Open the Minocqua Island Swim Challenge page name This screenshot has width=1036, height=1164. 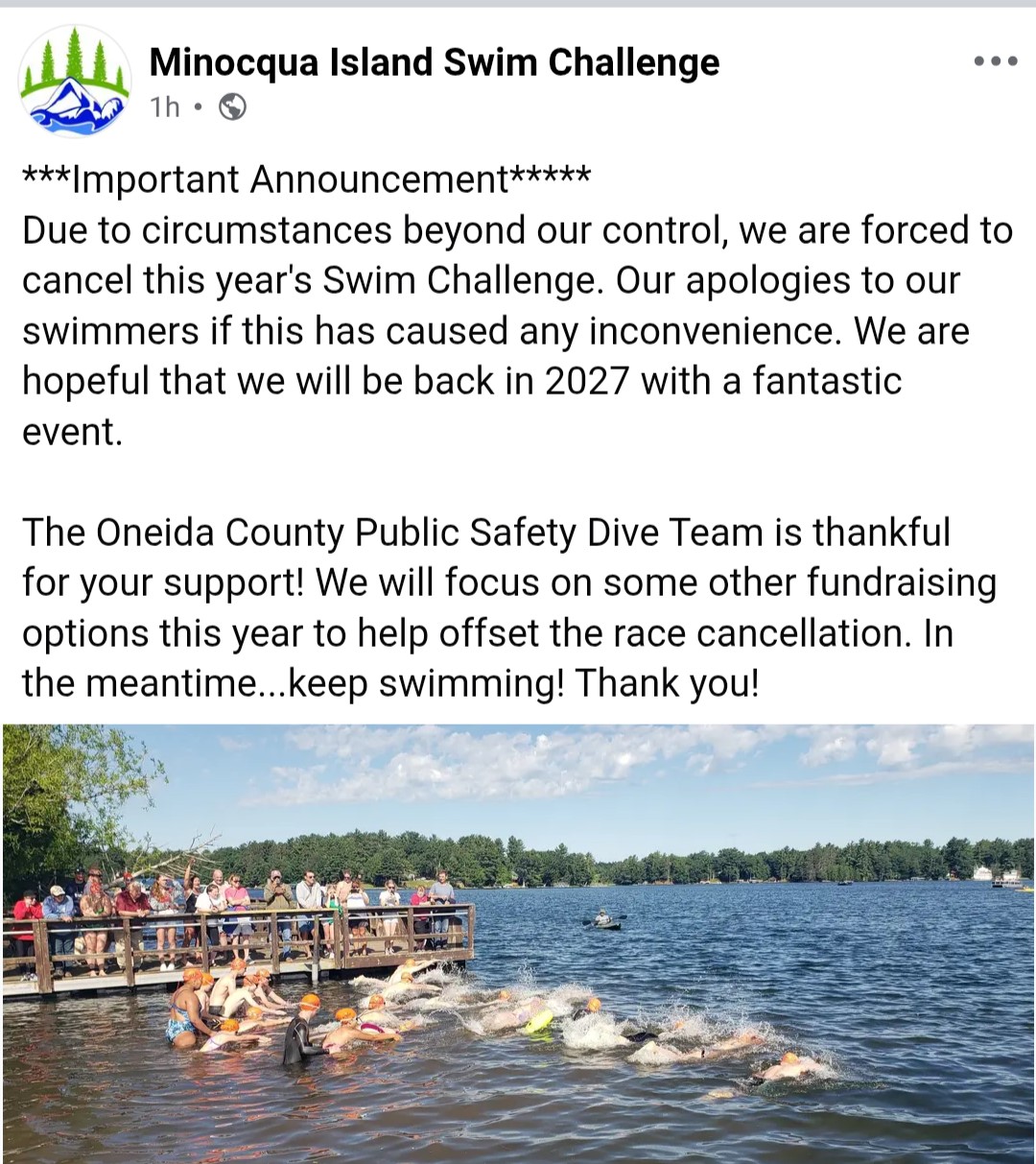(x=434, y=62)
